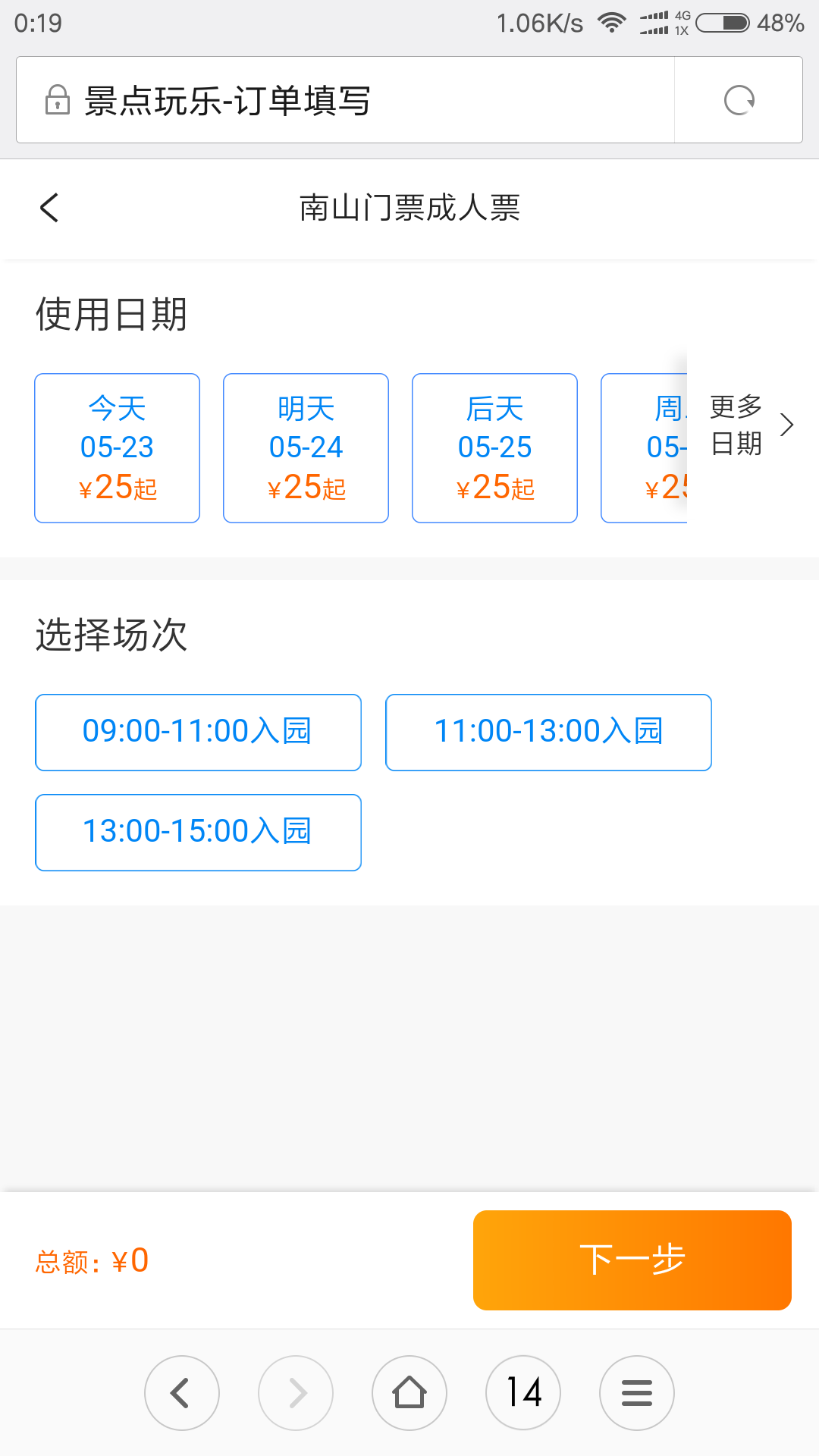The height and width of the screenshot is (1456, 819).
Task: Tap 下一步 to continue the order
Action: click(x=632, y=1260)
